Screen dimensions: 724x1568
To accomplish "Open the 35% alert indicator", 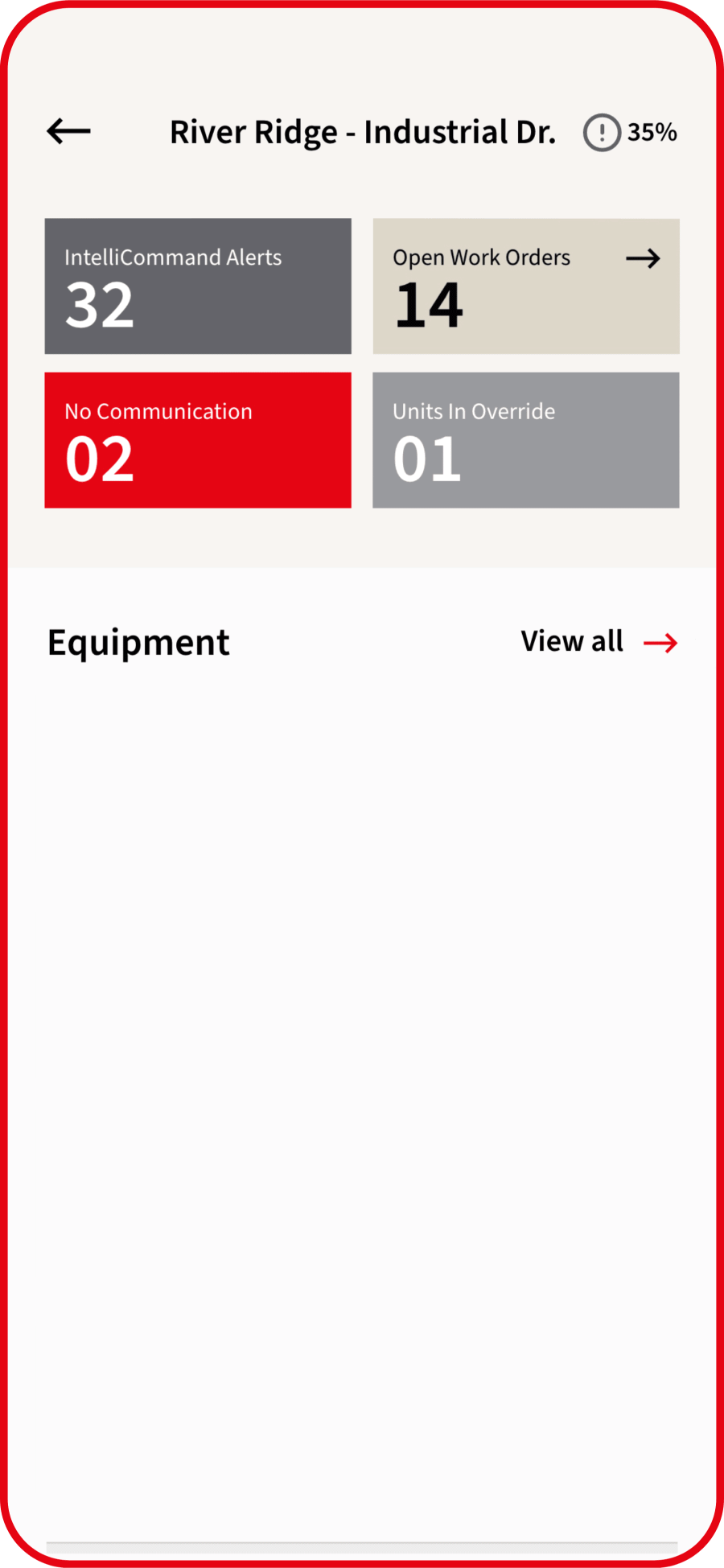I will pyautogui.click(x=630, y=132).
